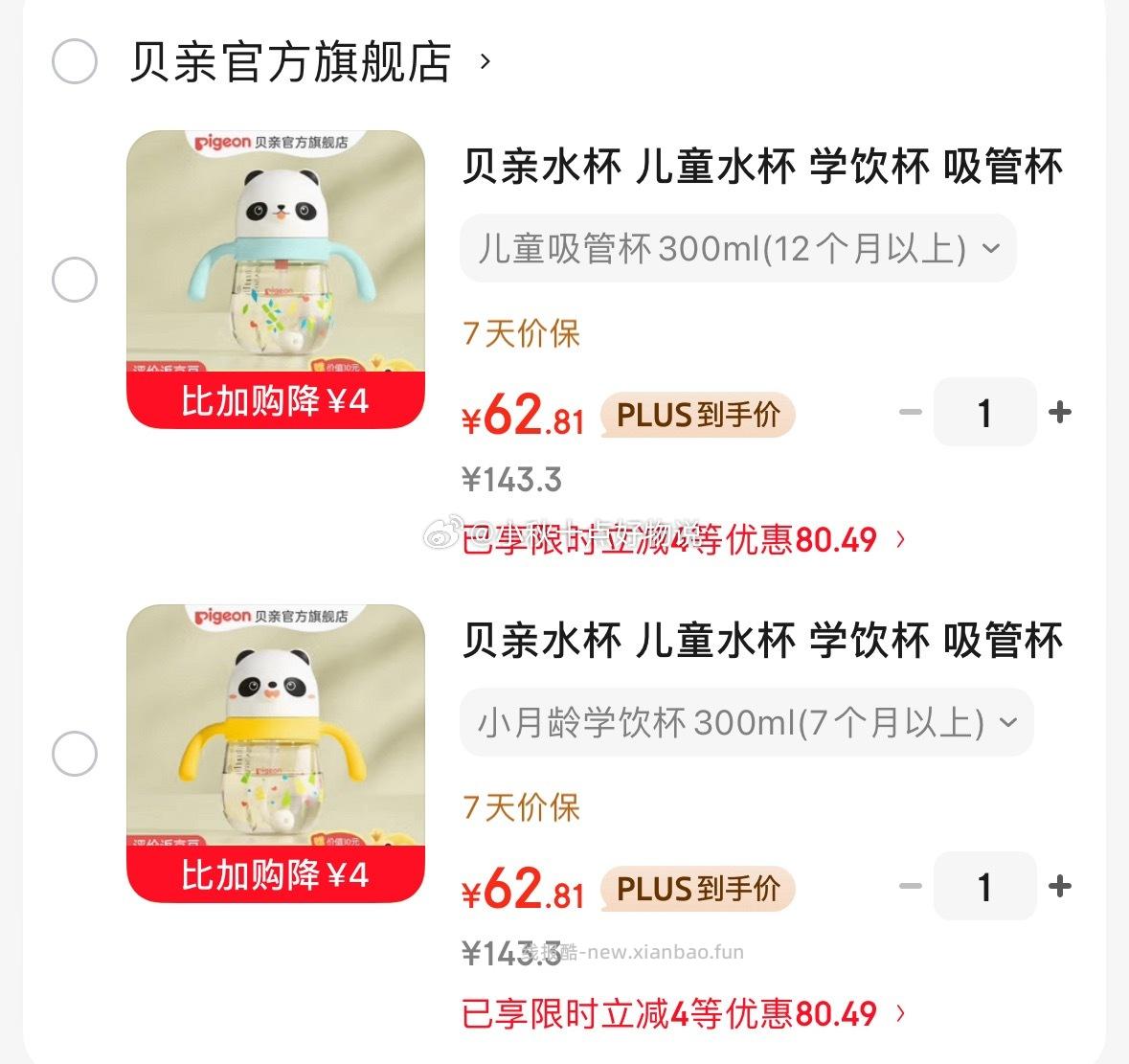
Task: Open the blue-handled panda cup product image
Action: tap(276, 279)
